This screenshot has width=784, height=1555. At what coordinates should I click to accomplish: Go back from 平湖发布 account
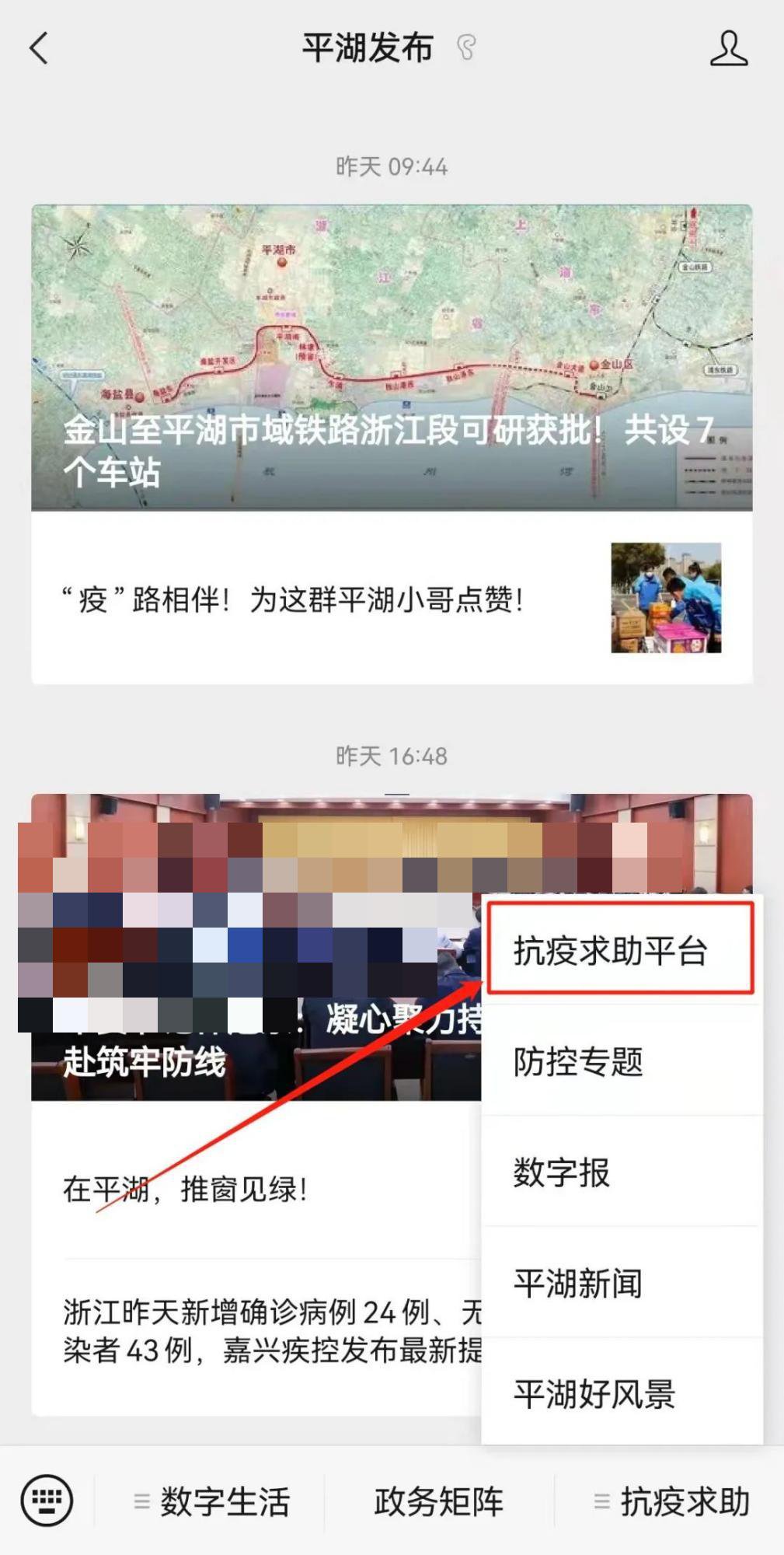pyautogui.click(x=39, y=49)
